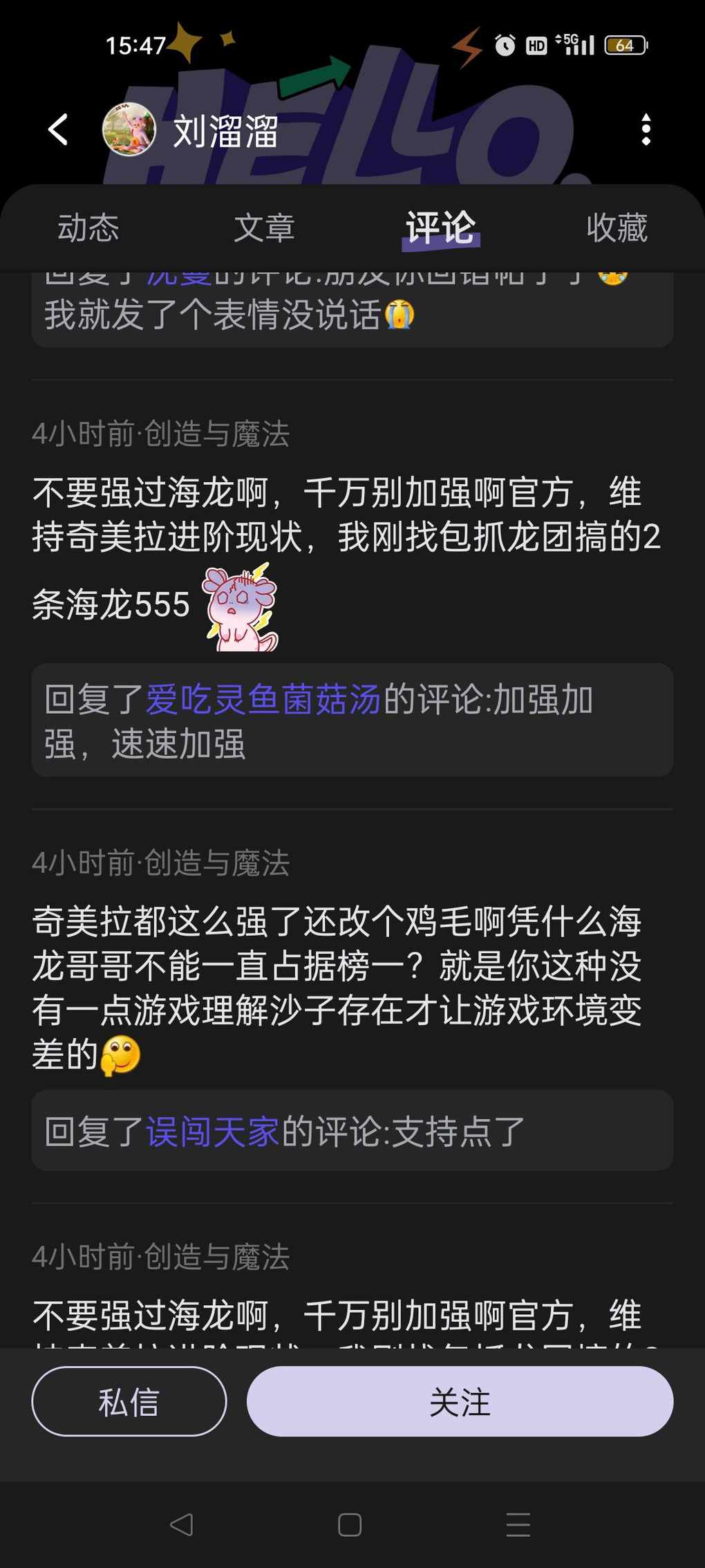Follow this user with 关注
Image resolution: width=705 pixels, height=1568 pixels.
click(460, 1402)
